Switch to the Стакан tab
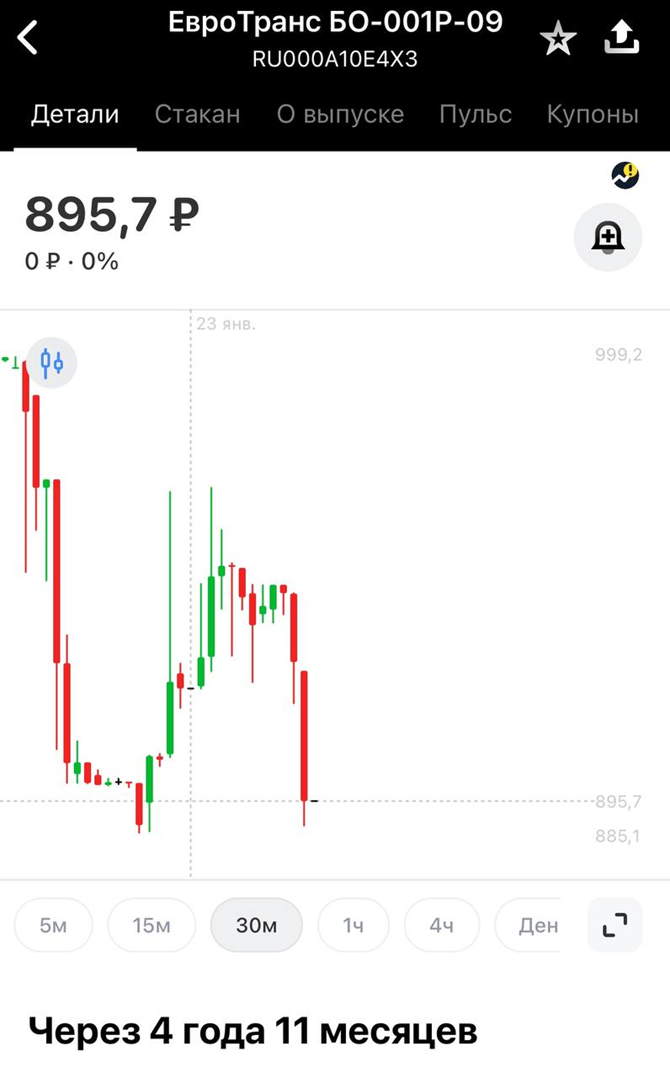 197,114
